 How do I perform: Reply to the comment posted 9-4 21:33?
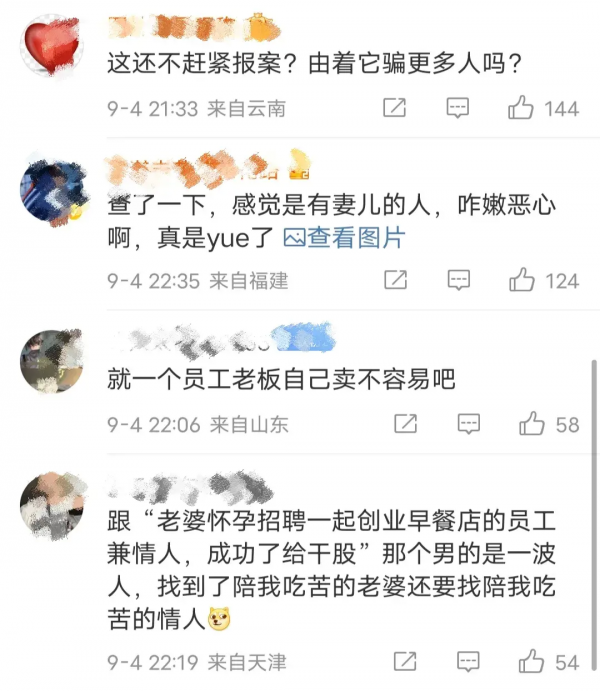point(457,108)
